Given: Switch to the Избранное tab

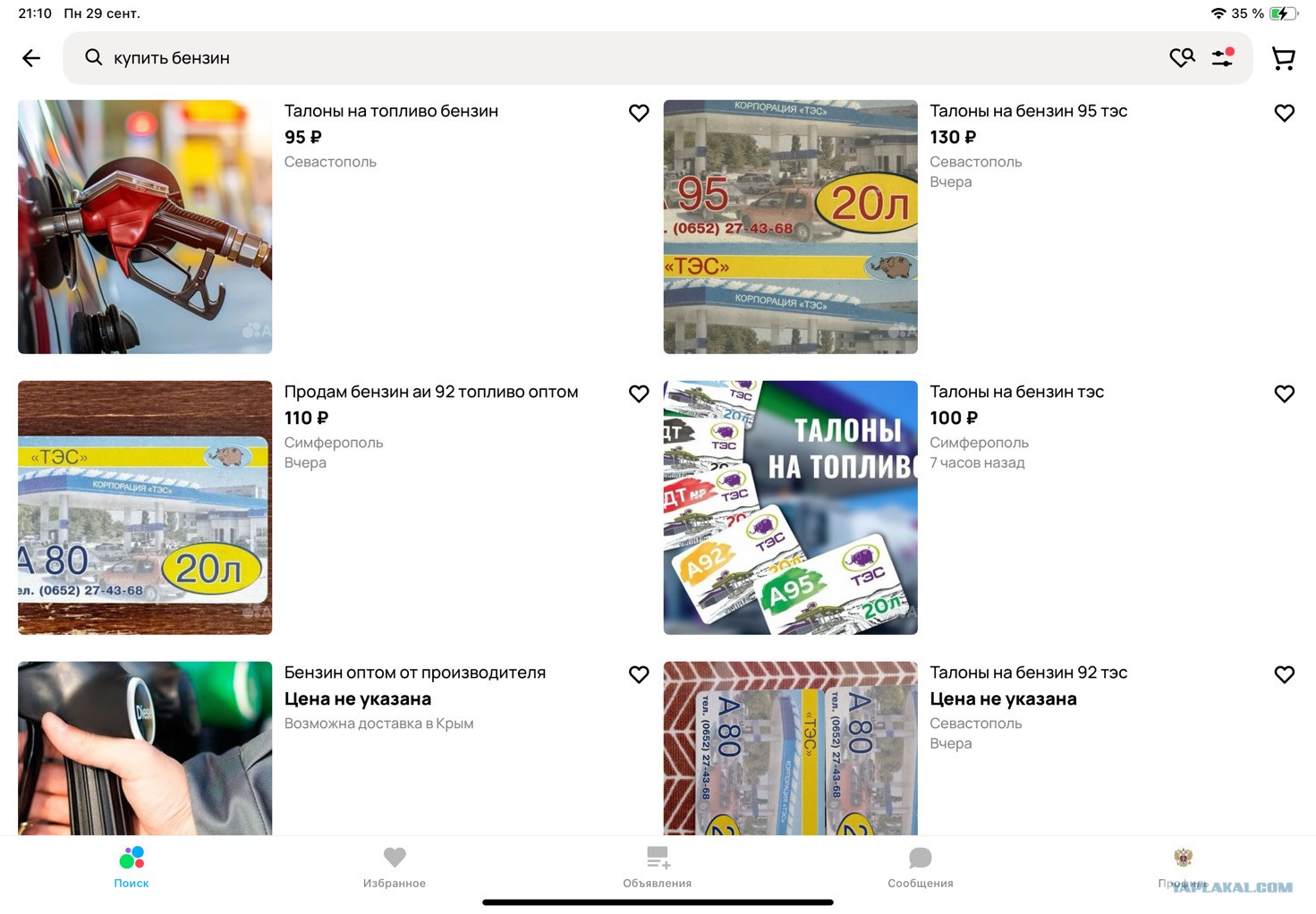Looking at the screenshot, I should [395, 867].
